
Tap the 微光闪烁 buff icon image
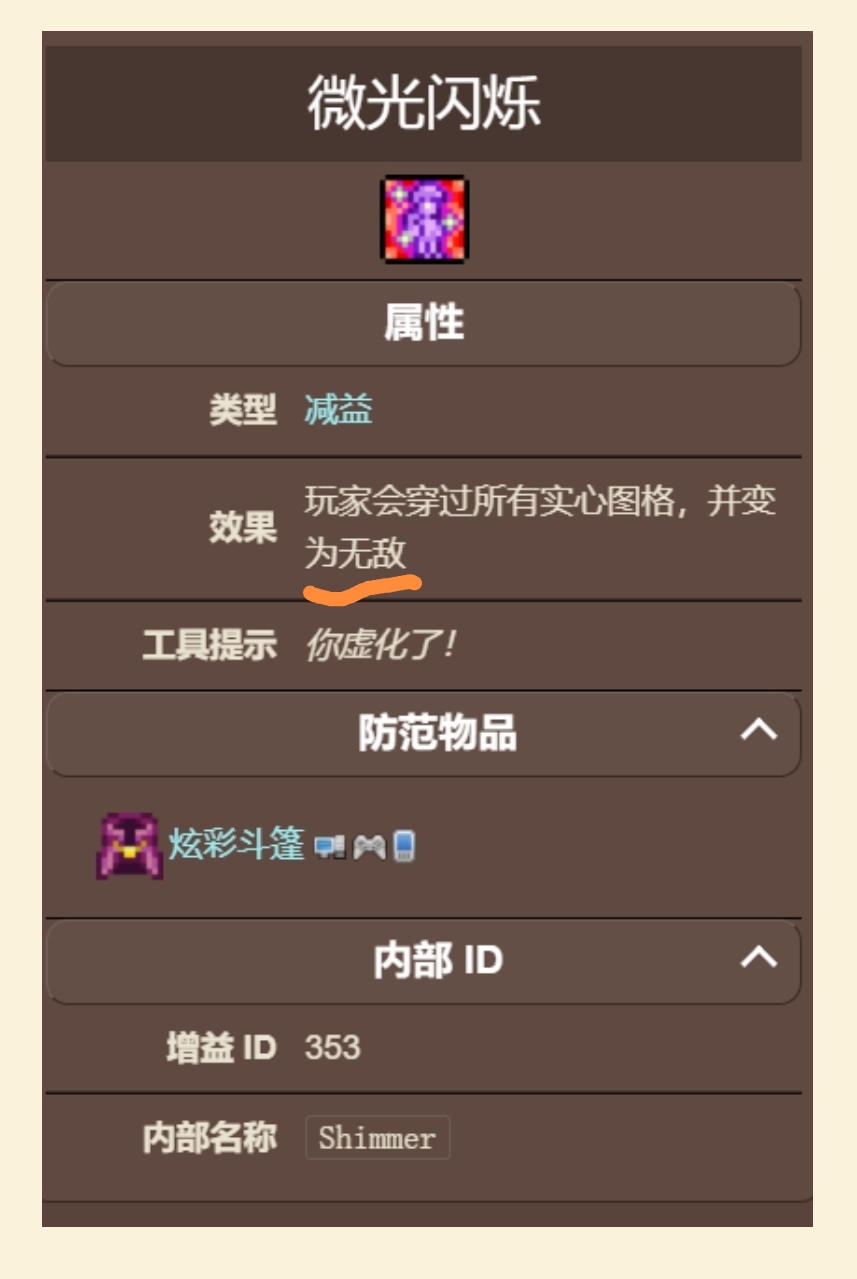pyautogui.click(x=424, y=219)
